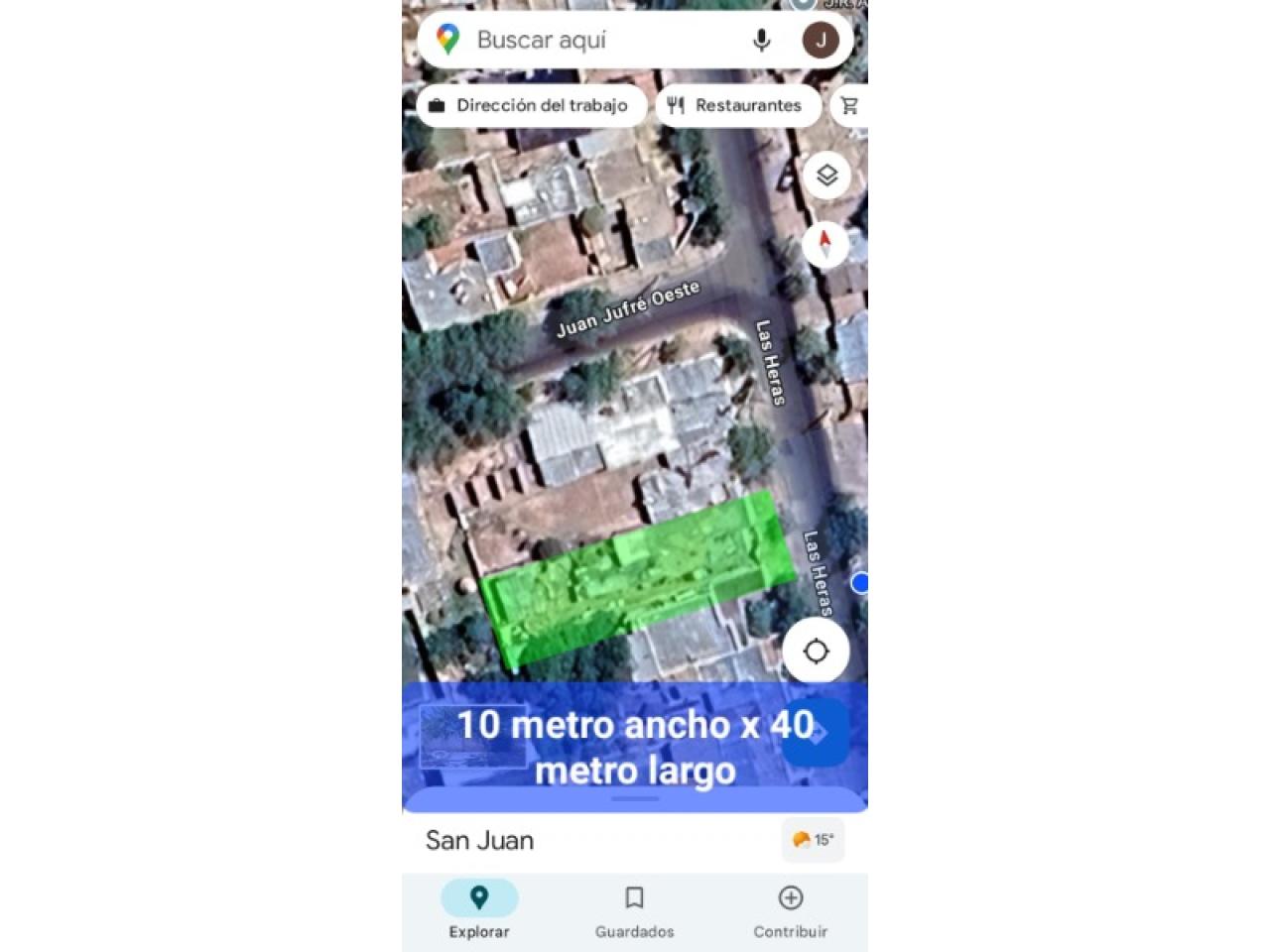Open the account profile avatar J
1270x952 pixels.
[x=821, y=41]
